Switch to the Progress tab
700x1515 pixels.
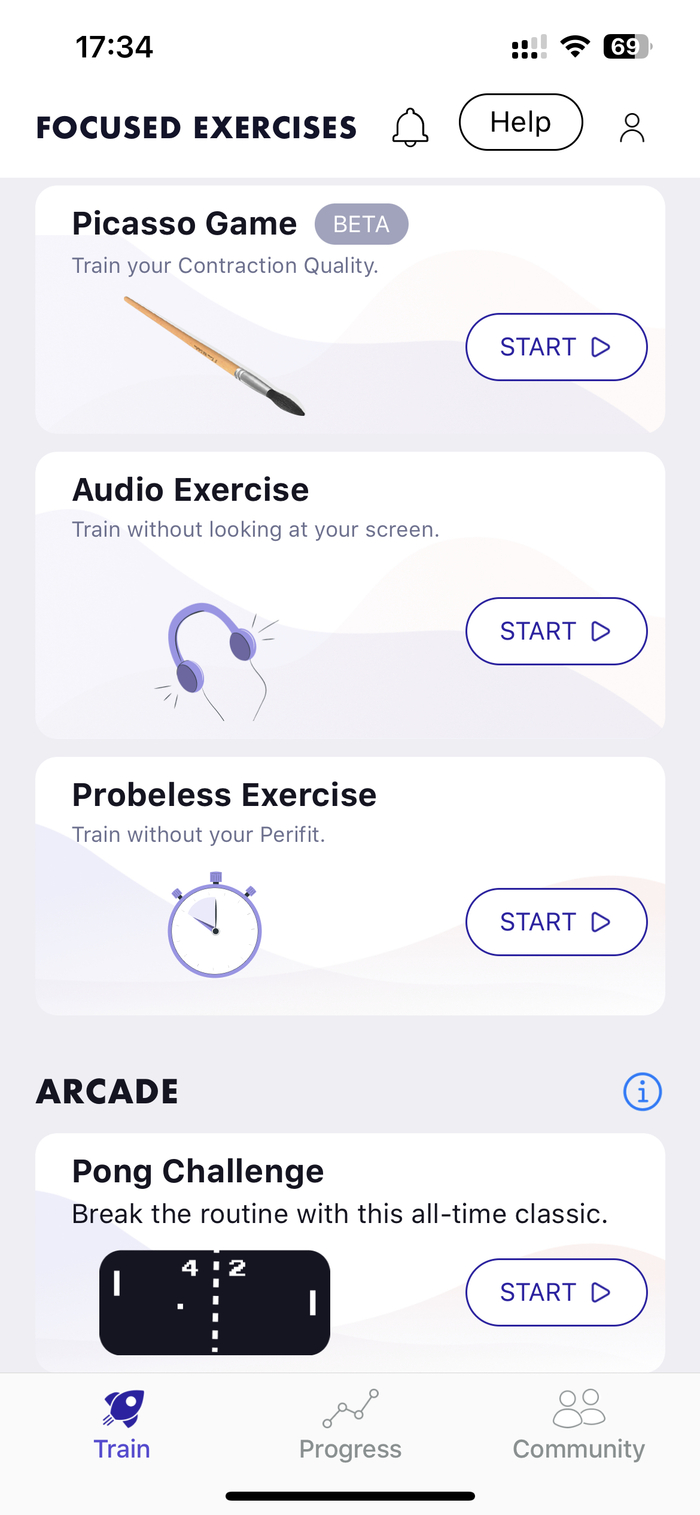350,1424
